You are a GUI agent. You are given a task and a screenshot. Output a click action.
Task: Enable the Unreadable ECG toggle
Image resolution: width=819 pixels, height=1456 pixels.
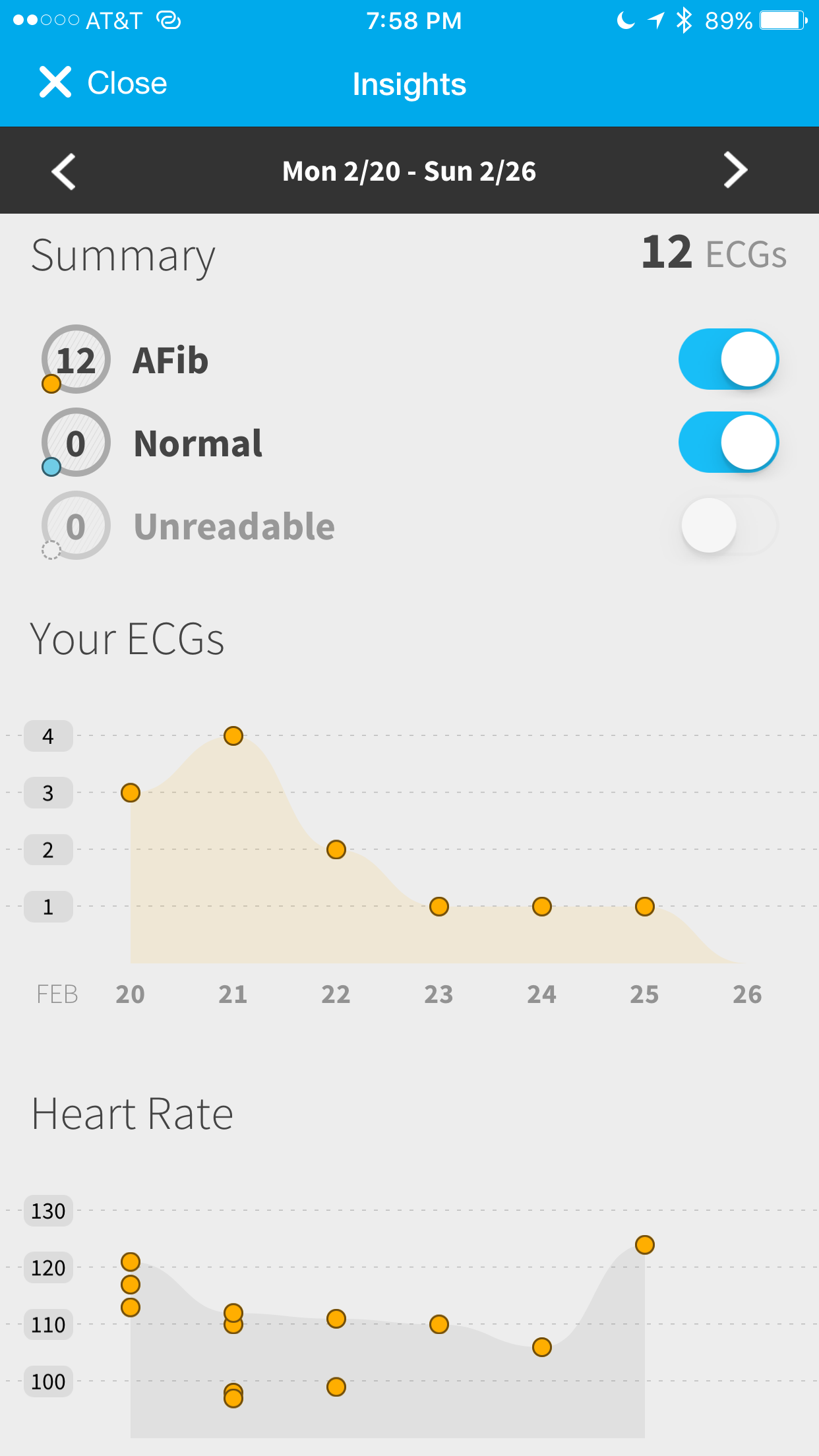[x=729, y=526]
